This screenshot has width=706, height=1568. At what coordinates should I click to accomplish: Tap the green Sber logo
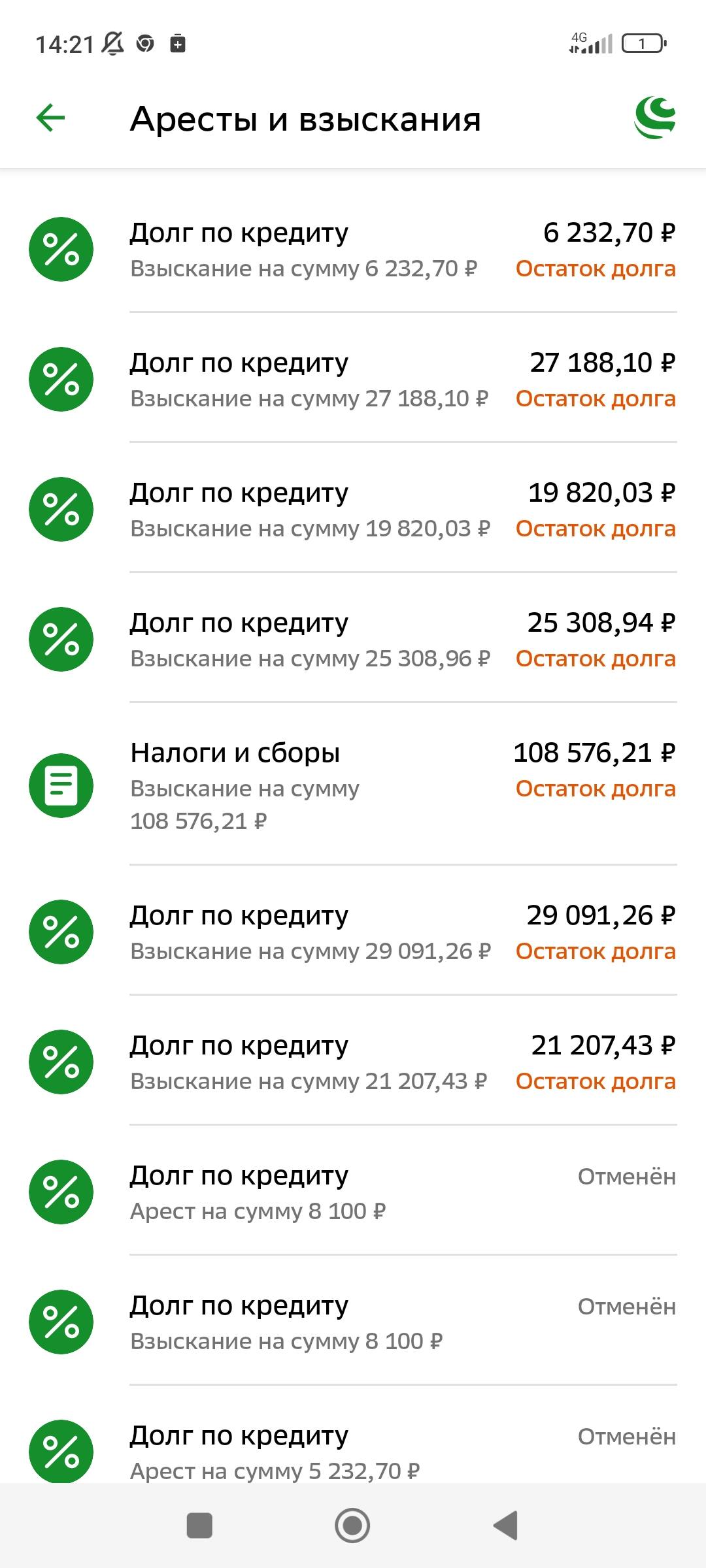pos(657,118)
